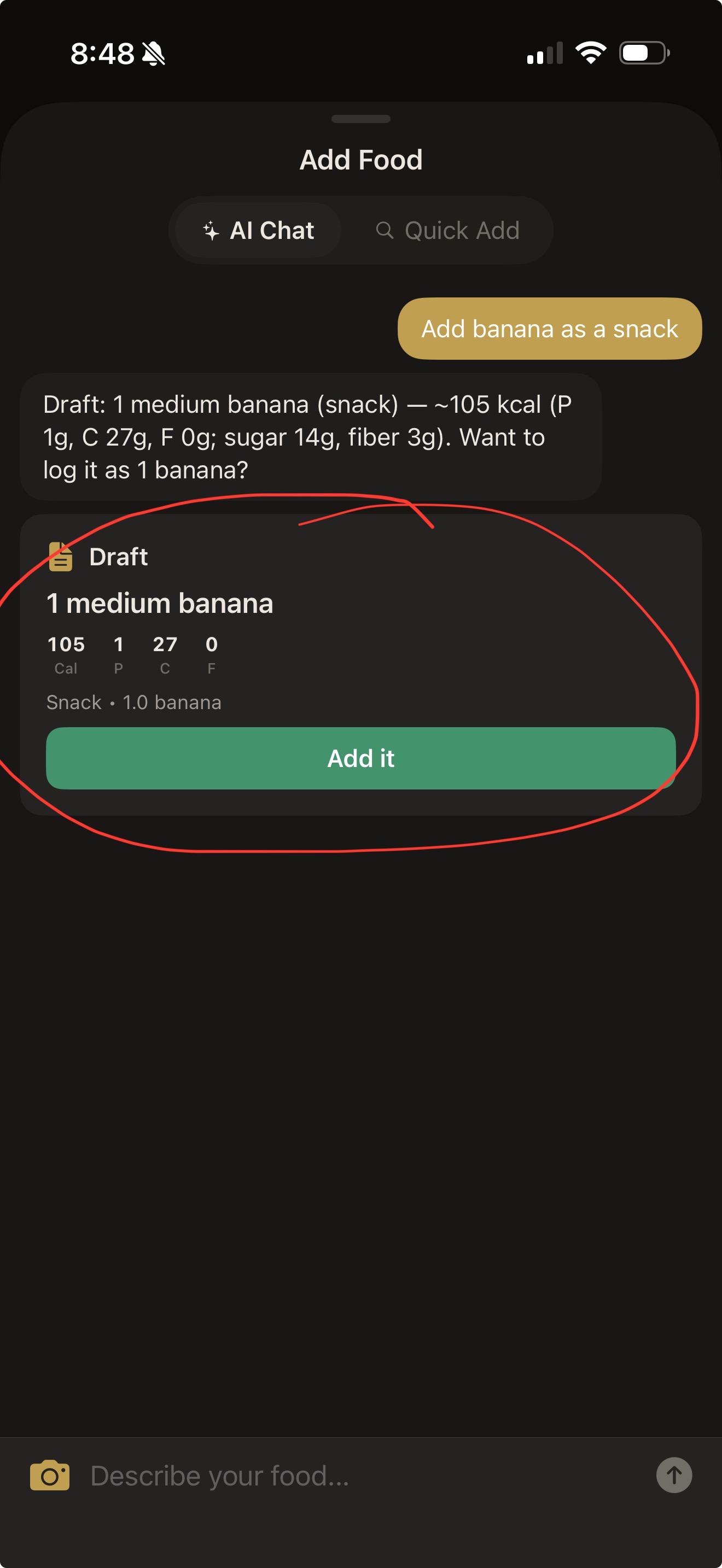
Task: Send the message with the arrow button
Action: pyautogui.click(x=673, y=1475)
